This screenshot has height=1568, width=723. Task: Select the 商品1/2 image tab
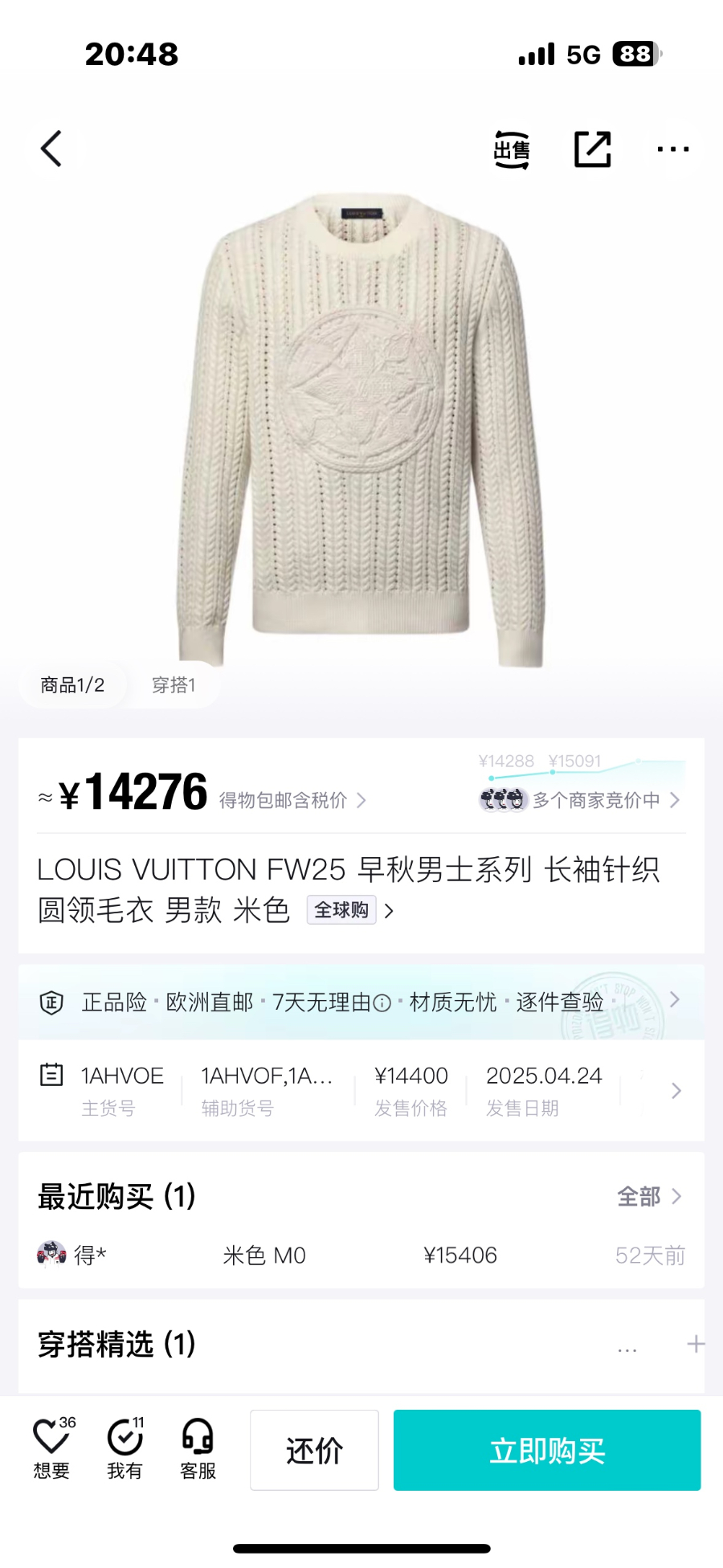72,685
